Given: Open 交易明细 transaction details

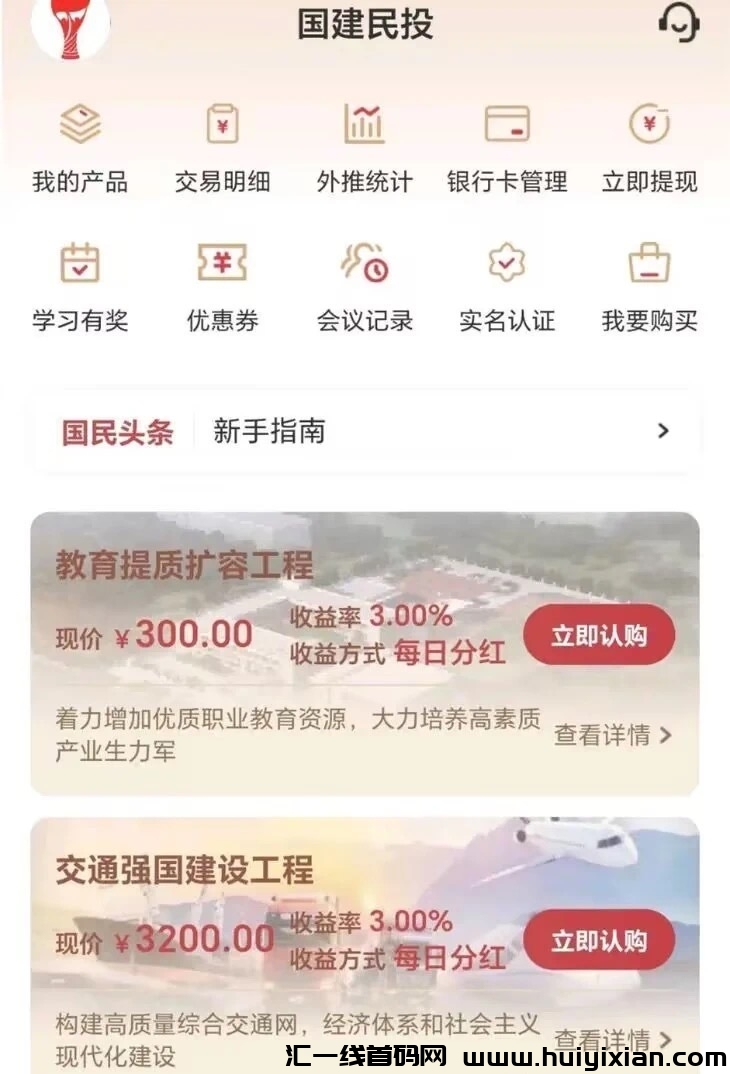Looking at the screenshot, I should pos(222,148).
